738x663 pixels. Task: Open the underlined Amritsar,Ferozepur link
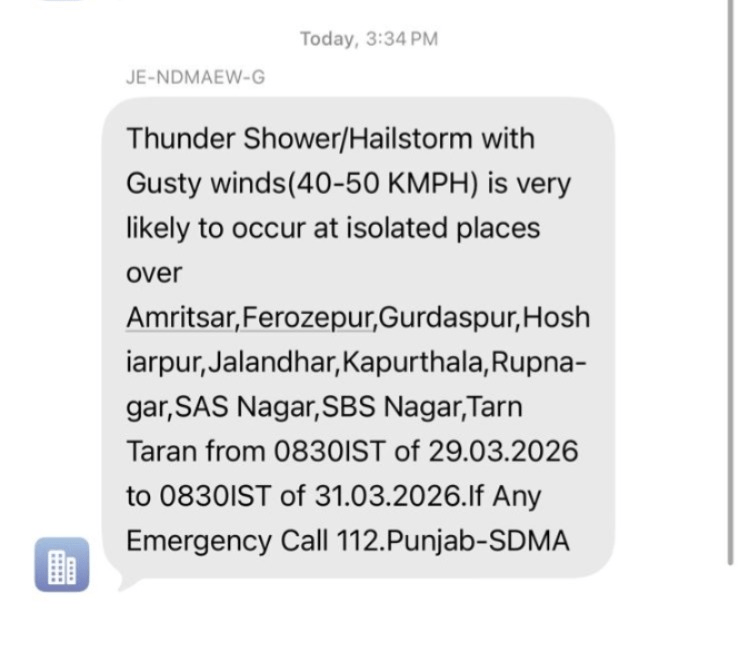(x=249, y=318)
